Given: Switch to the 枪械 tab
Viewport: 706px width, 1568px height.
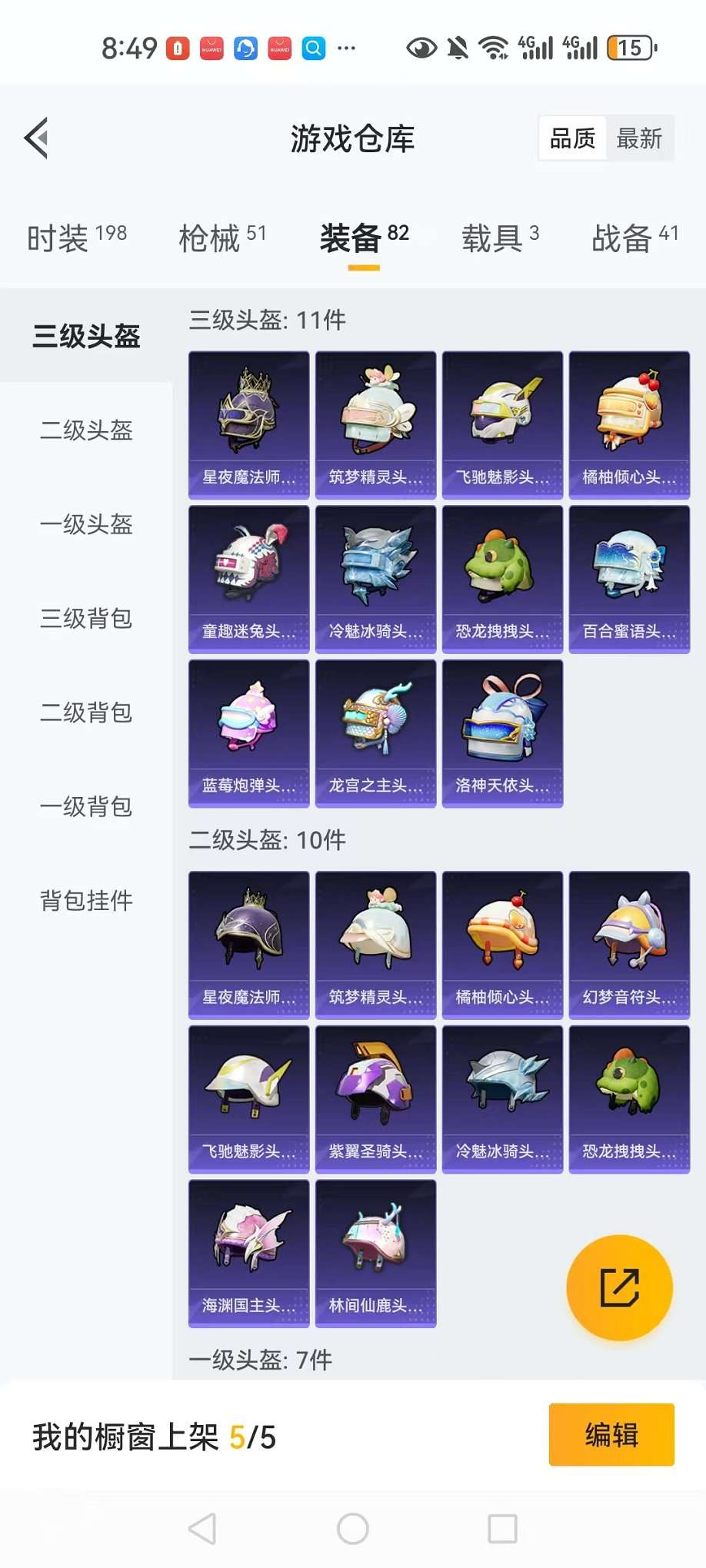Looking at the screenshot, I should point(221,238).
